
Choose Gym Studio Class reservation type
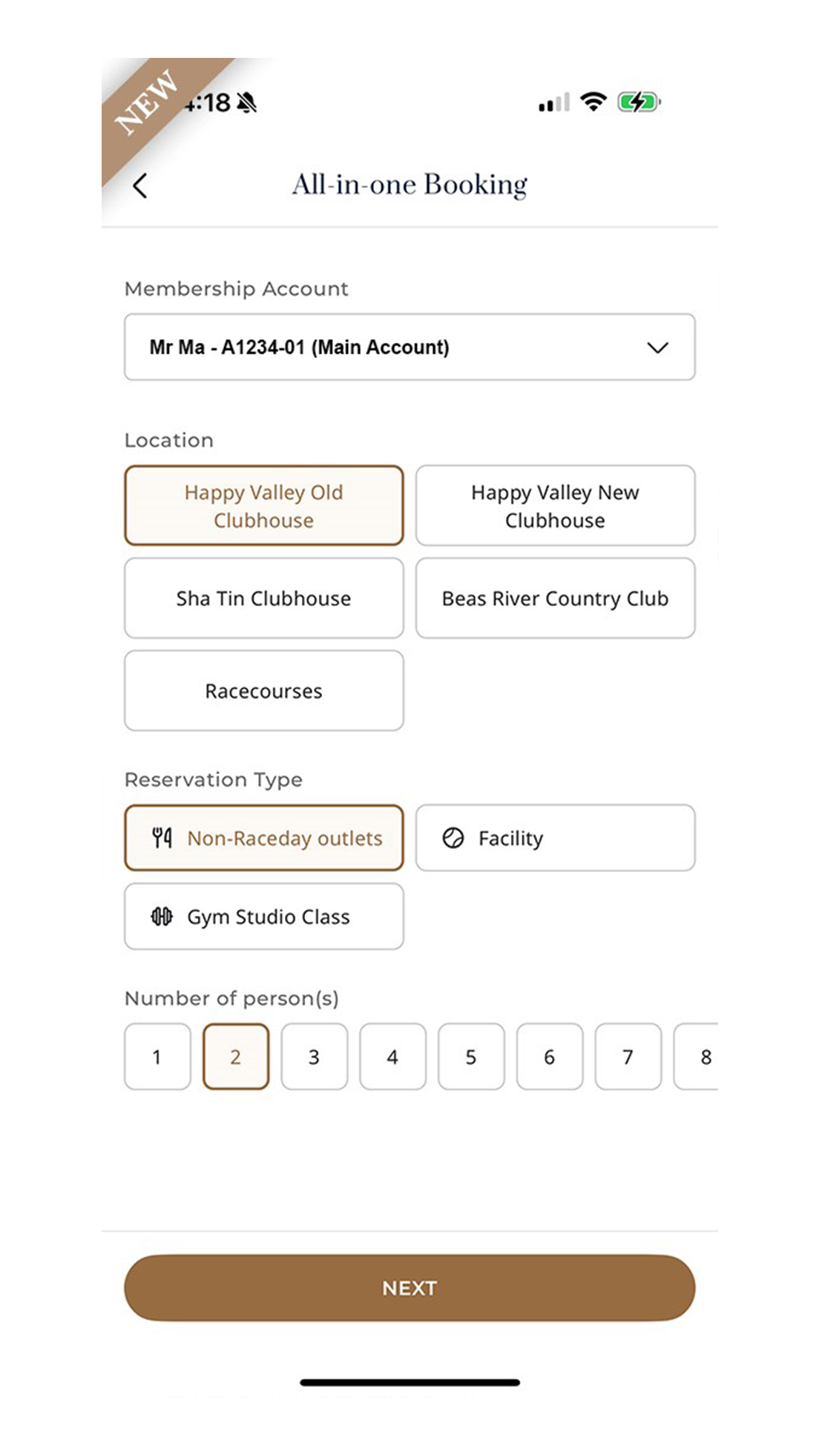[264, 916]
